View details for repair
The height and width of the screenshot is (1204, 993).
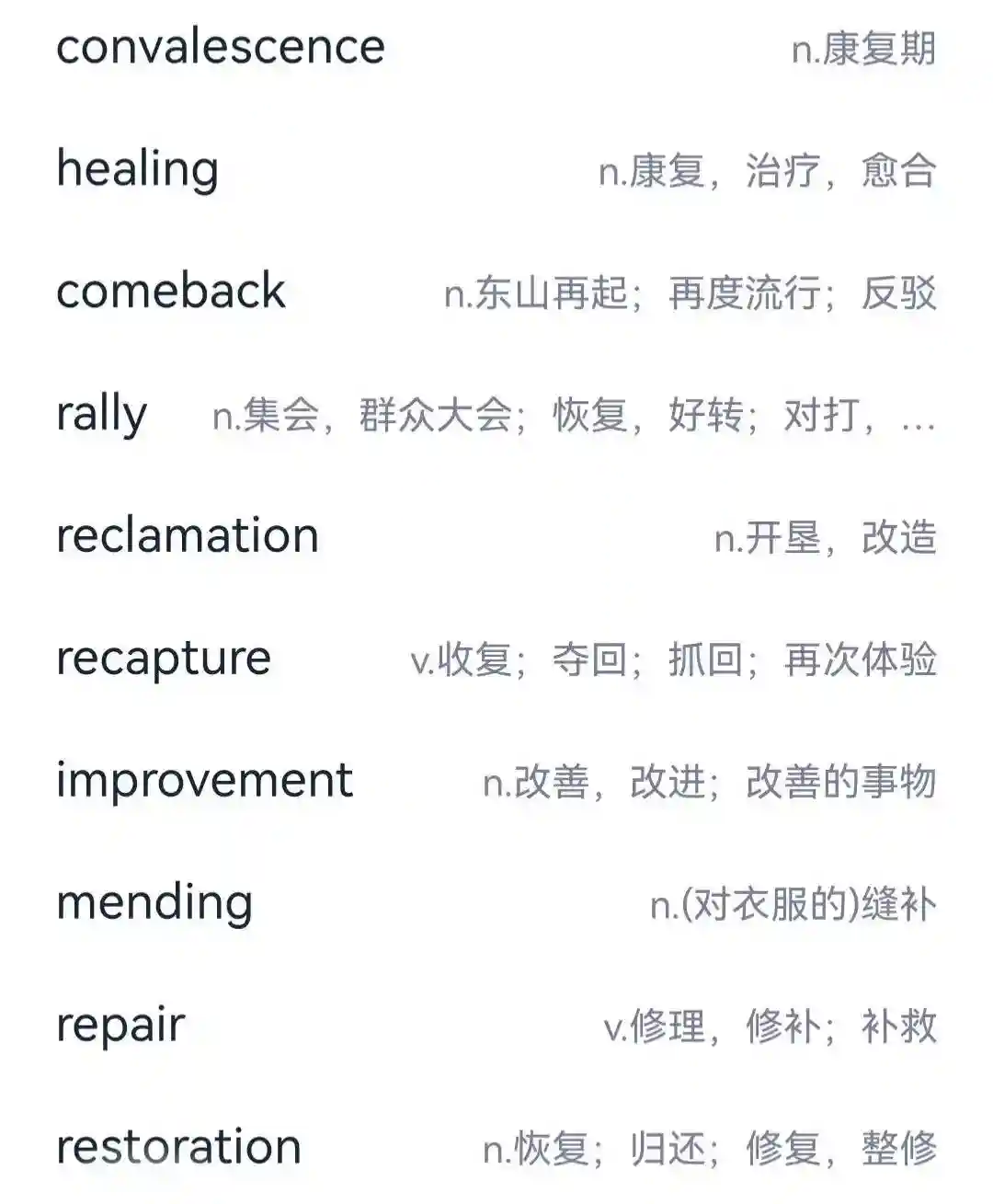(120, 1026)
